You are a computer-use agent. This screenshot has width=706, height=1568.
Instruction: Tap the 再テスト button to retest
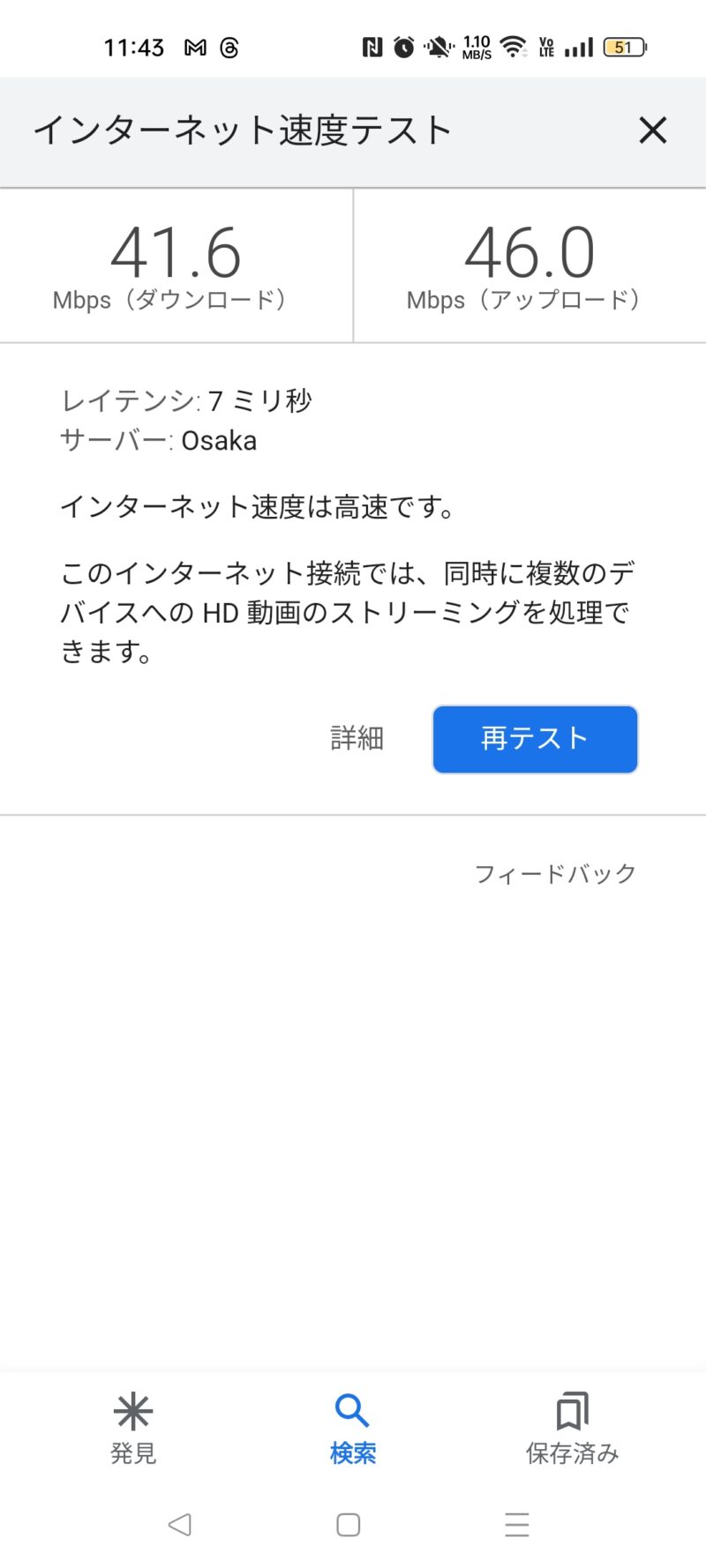coord(535,739)
